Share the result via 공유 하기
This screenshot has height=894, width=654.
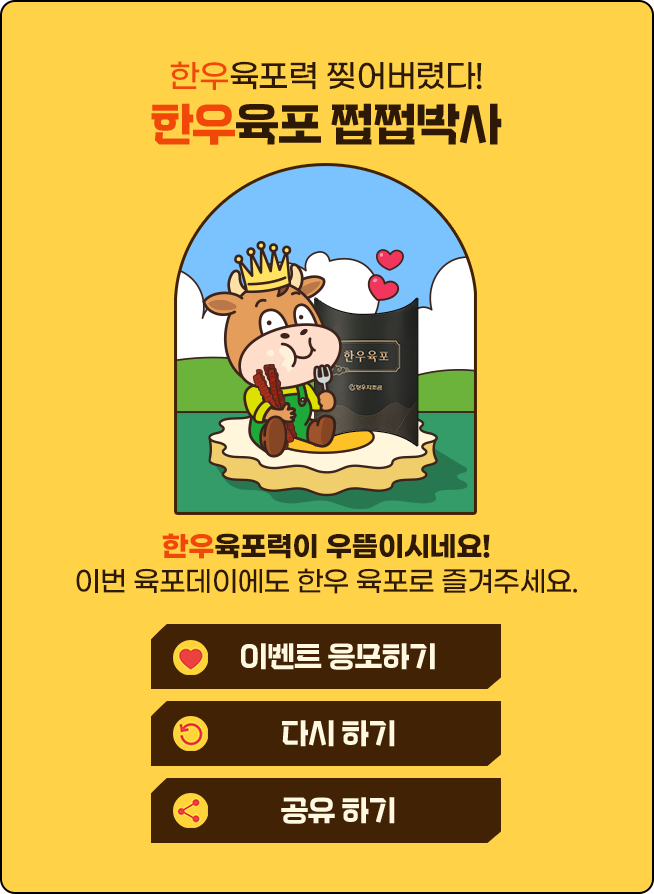point(326,810)
